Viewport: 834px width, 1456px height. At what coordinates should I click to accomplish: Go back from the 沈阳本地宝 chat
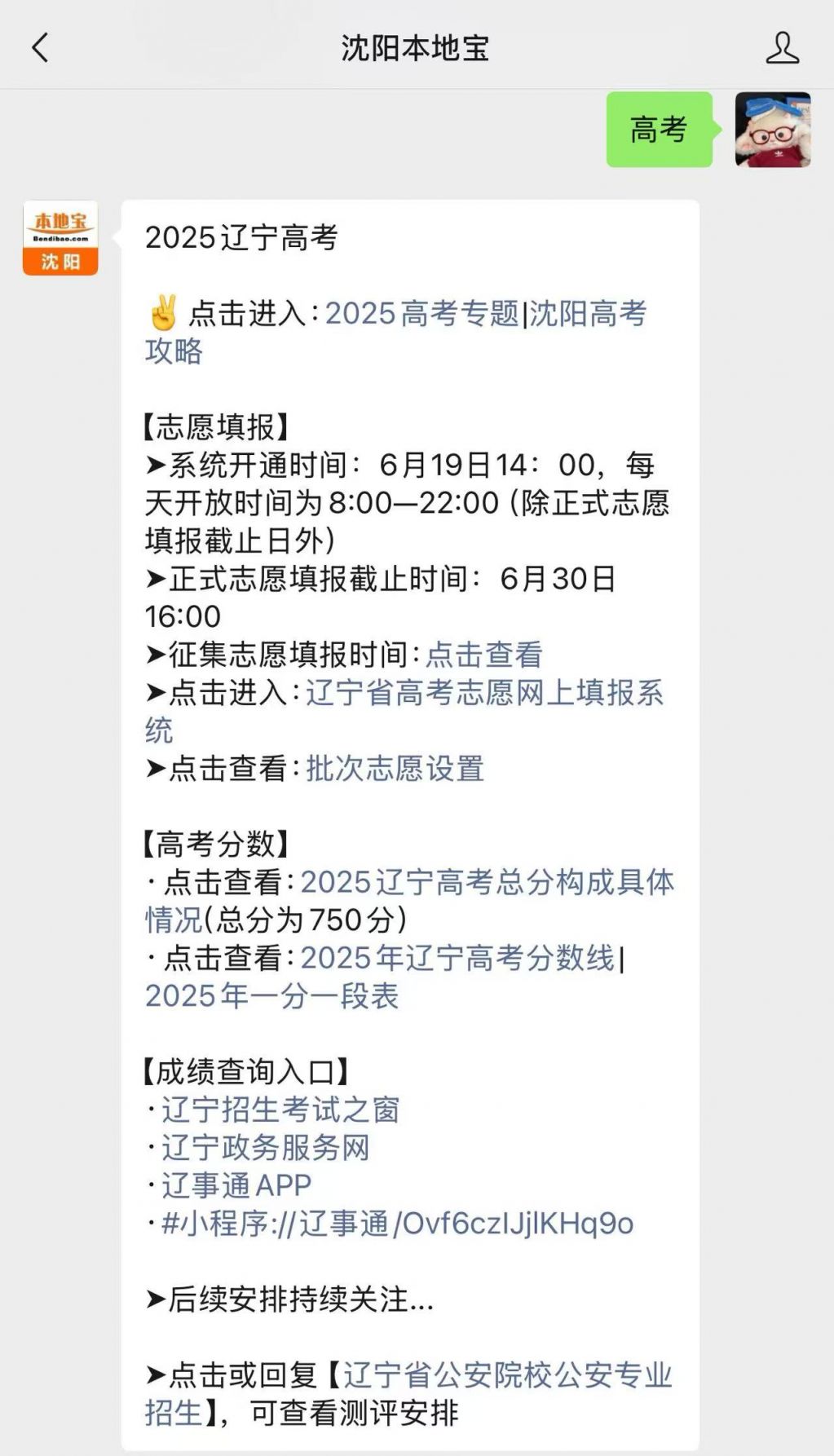[x=40, y=48]
